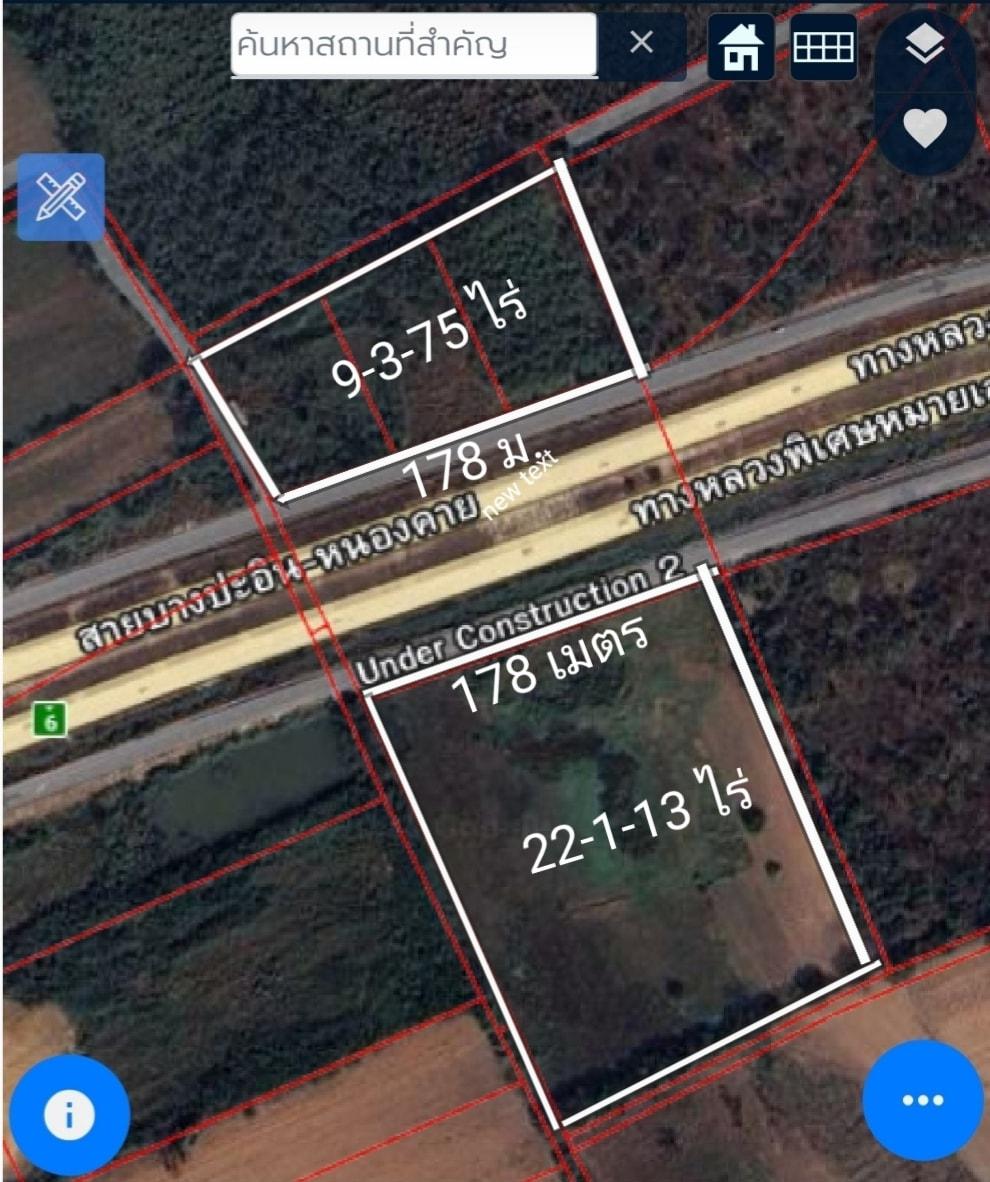Open the home icon button
The height and width of the screenshot is (1182, 990).
click(741, 47)
